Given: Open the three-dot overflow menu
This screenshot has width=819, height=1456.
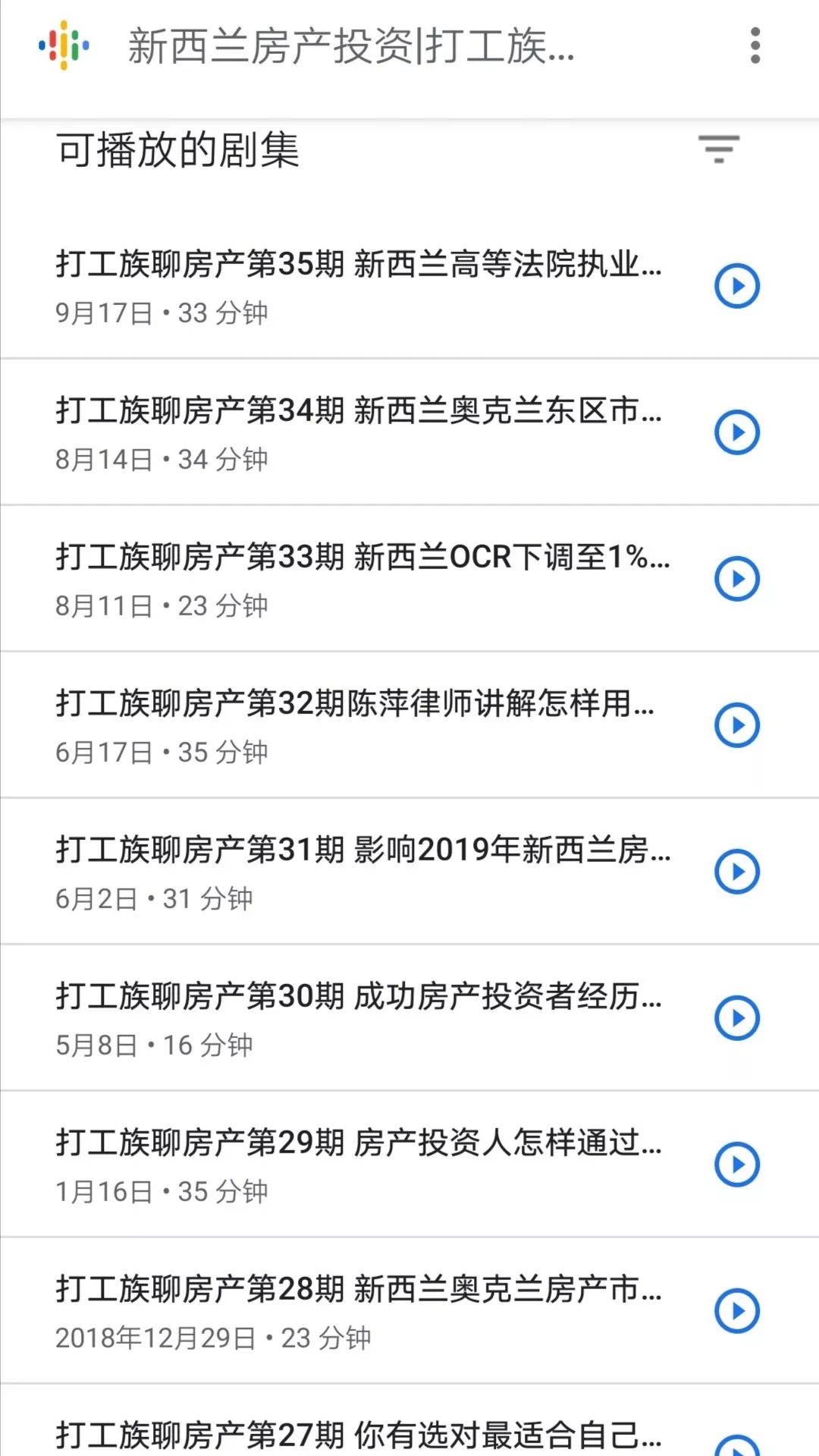Looking at the screenshot, I should (755, 46).
